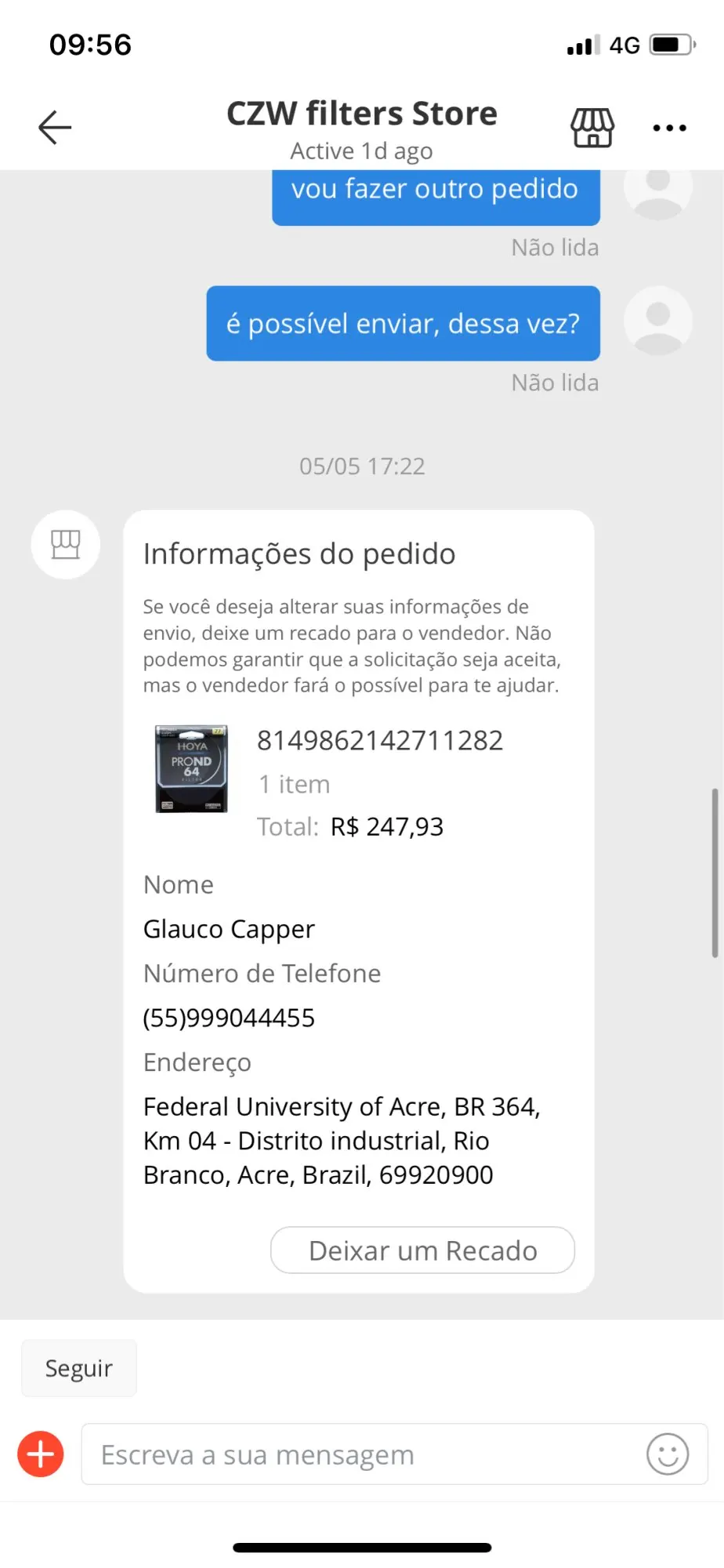Go back from the CZW filters Store chat

click(55, 128)
